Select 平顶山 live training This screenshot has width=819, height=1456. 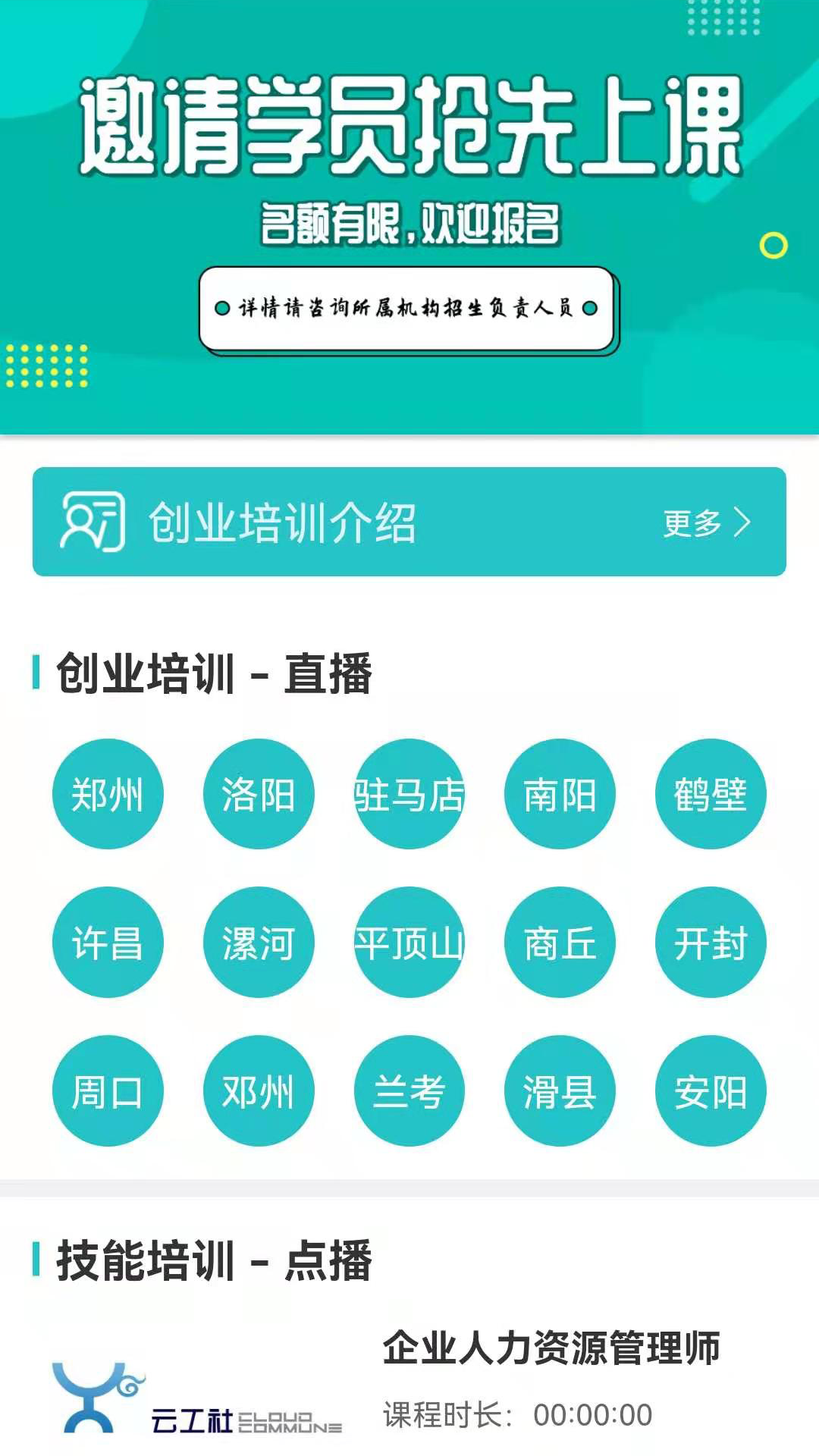click(409, 943)
